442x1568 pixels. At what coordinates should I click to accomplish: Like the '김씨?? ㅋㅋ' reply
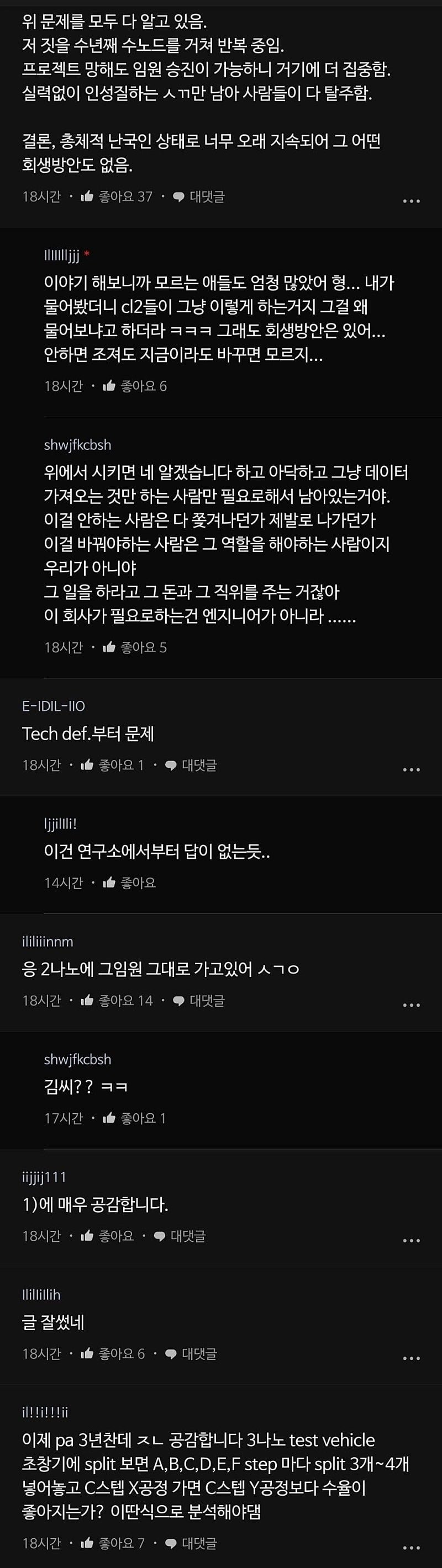[135, 1118]
